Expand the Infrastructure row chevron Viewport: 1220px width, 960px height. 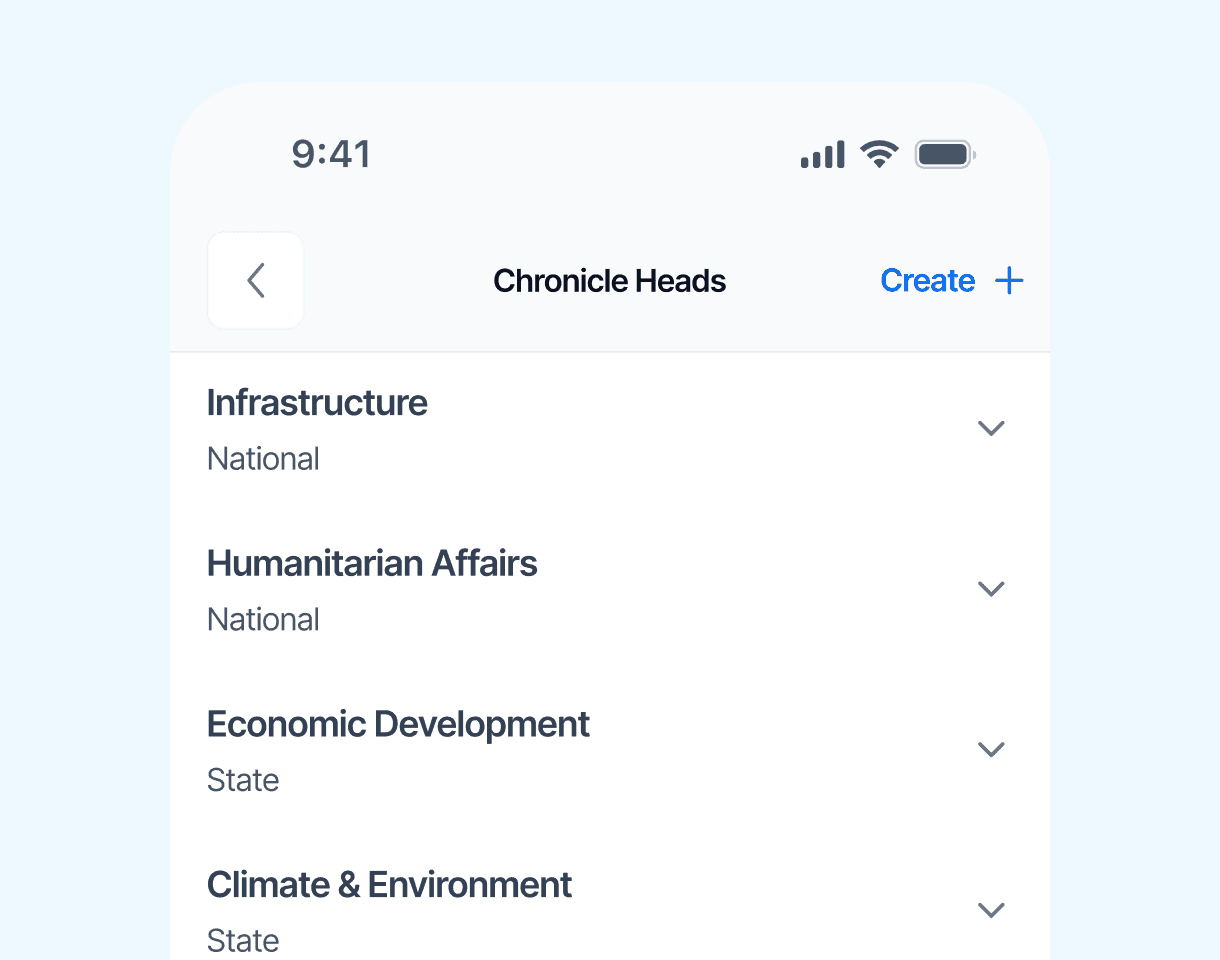pyautogui.click(x=990, y=428)
